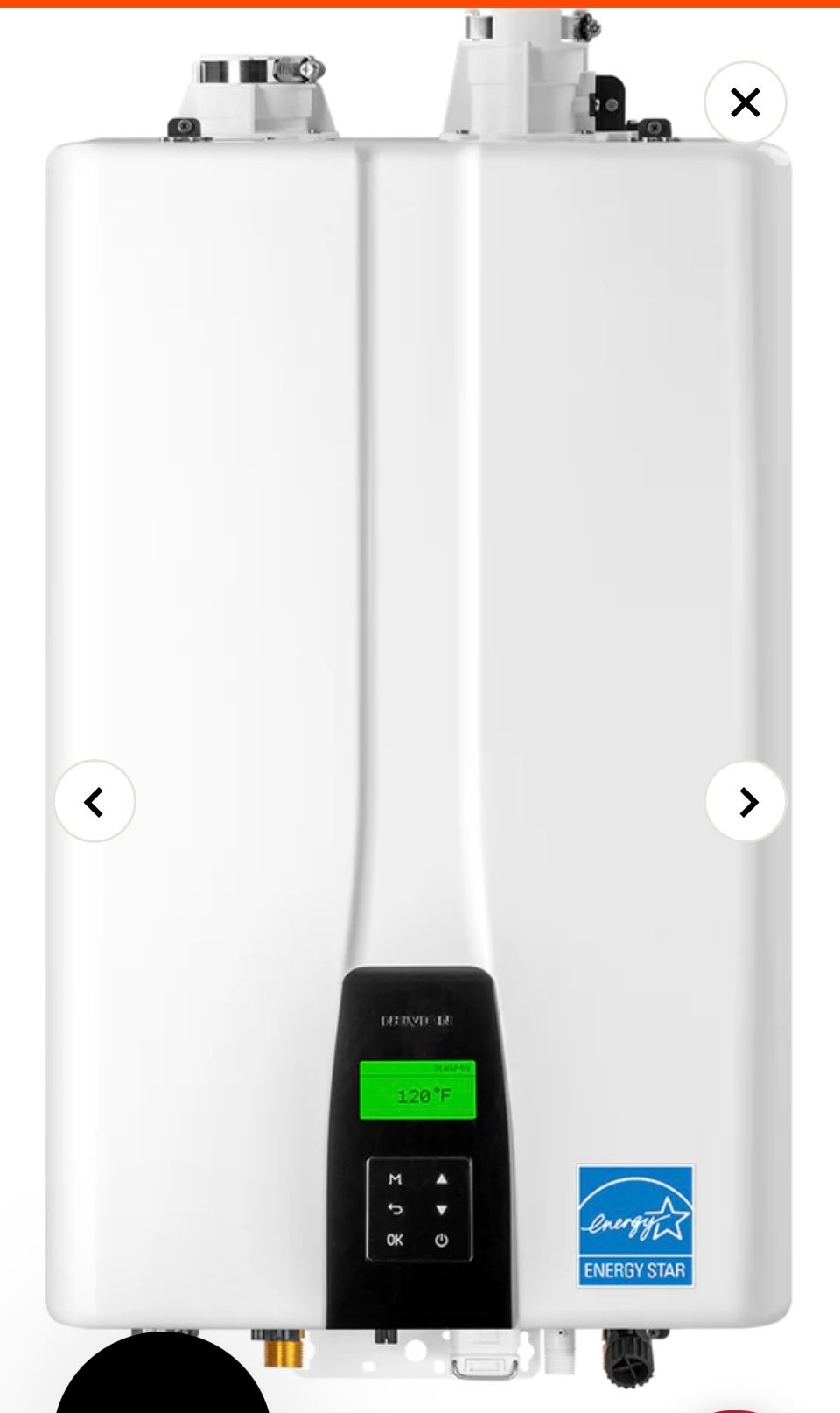Viewport: 840px width, 1413px height.
Task: Go to the previous product image
Action: click(94, 801)
